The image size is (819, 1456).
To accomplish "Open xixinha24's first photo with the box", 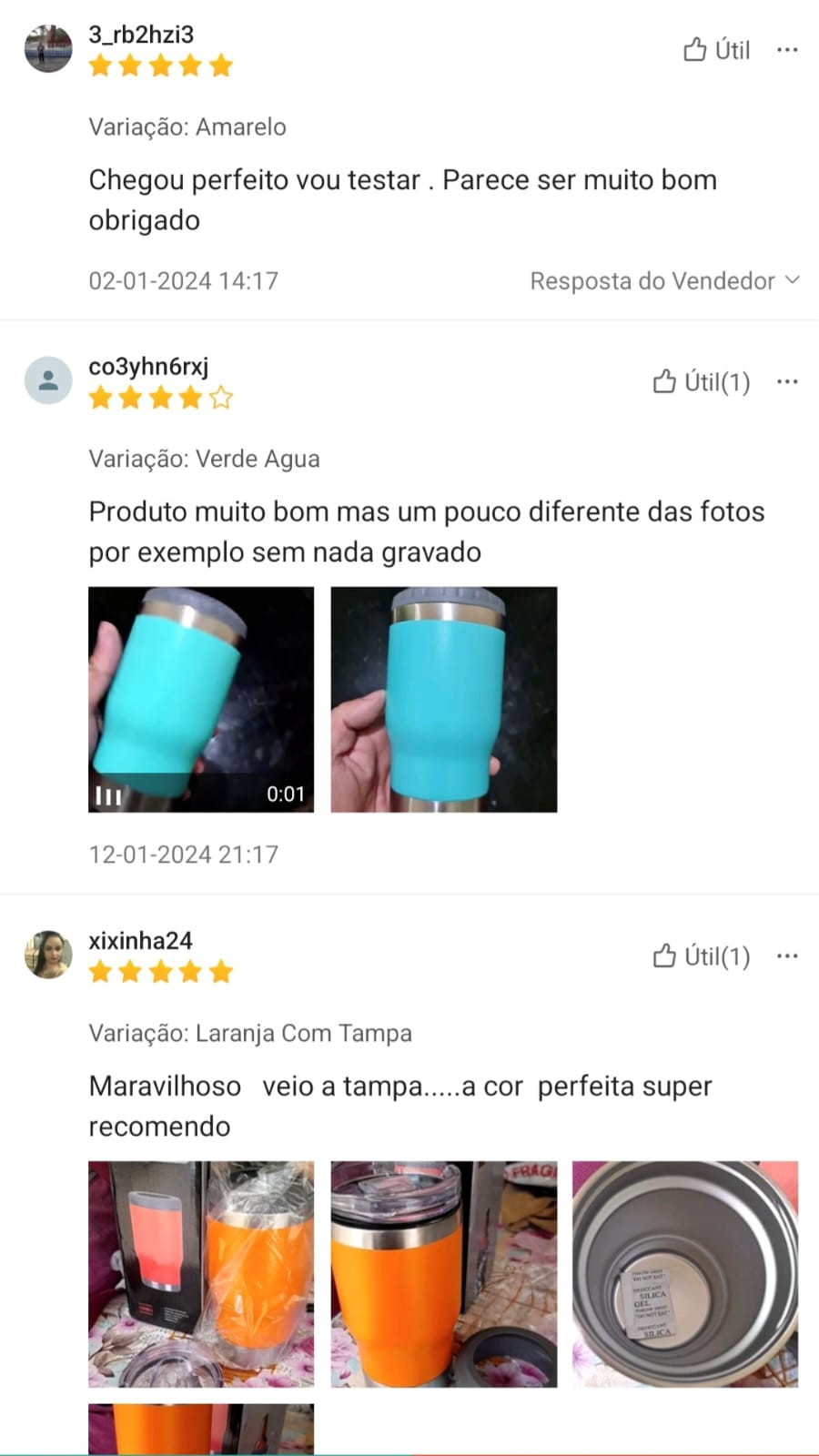I will point(201,1273).
